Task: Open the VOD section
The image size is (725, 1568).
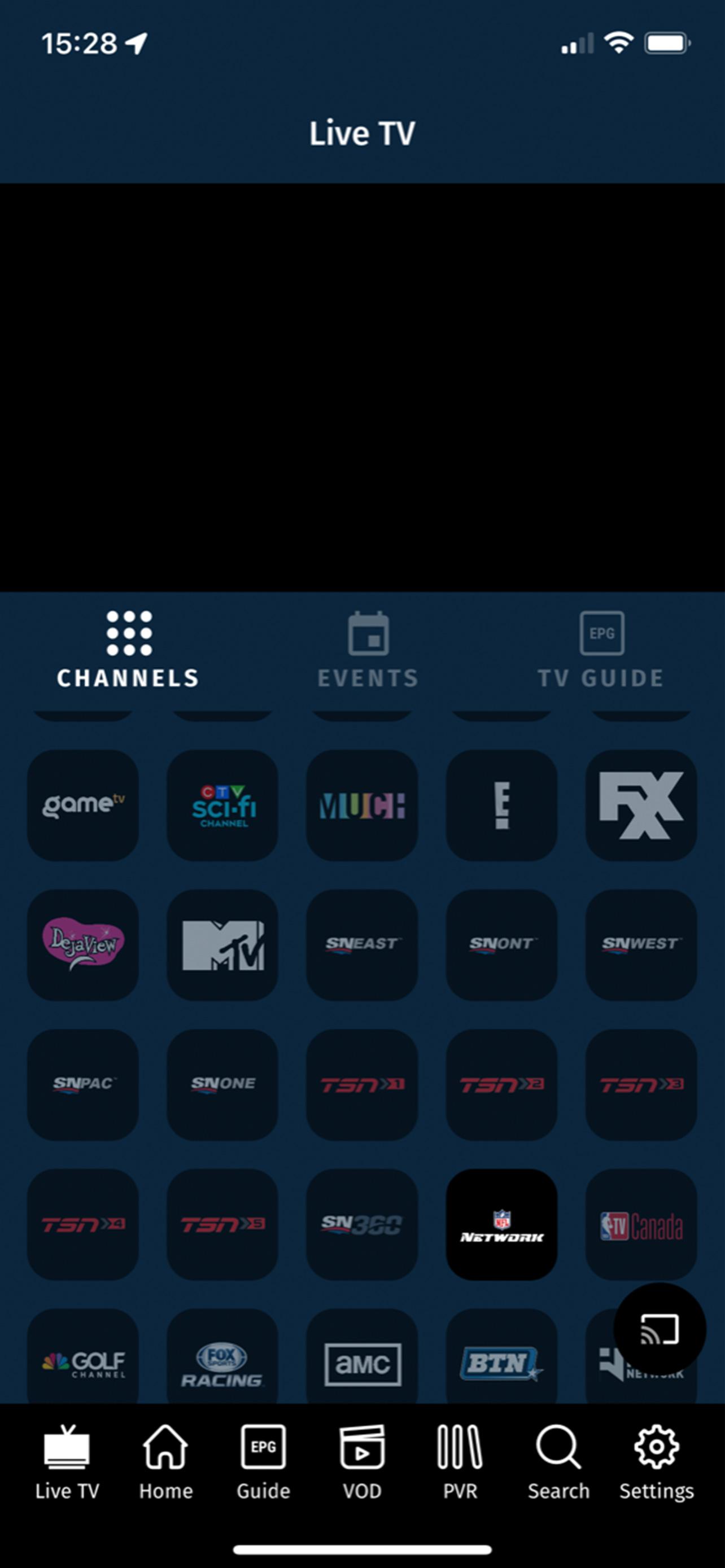Action: pos(361,1461)
